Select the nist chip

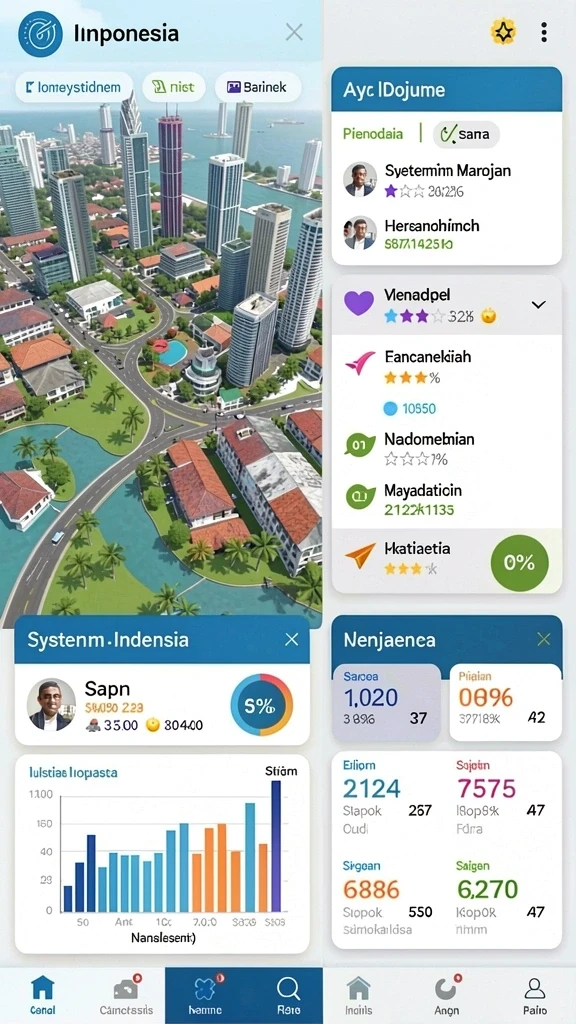click(174, 87)
